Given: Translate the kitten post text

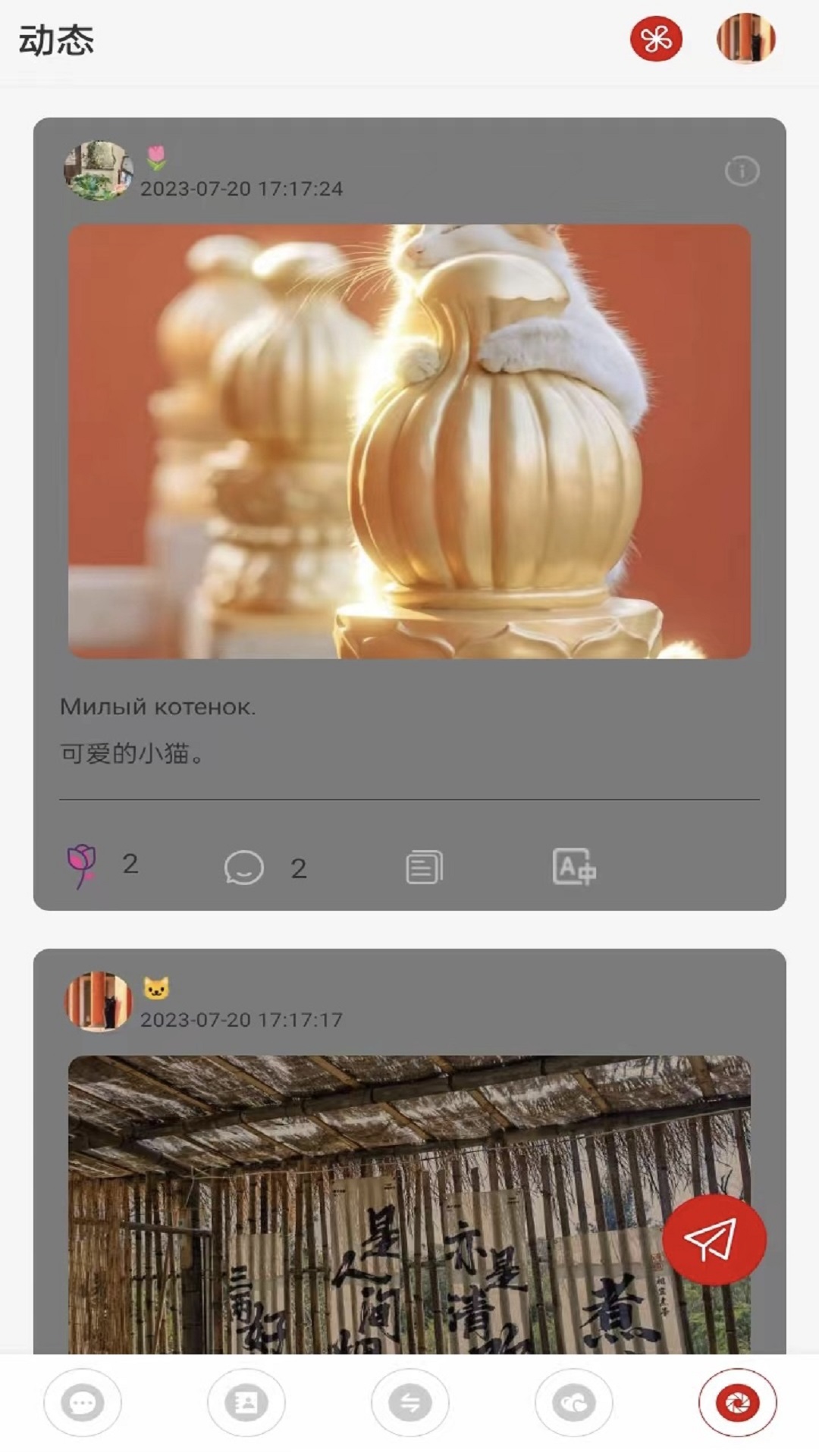Looking at the screenshot, I should pyautogui.click(x=574, y=867).
